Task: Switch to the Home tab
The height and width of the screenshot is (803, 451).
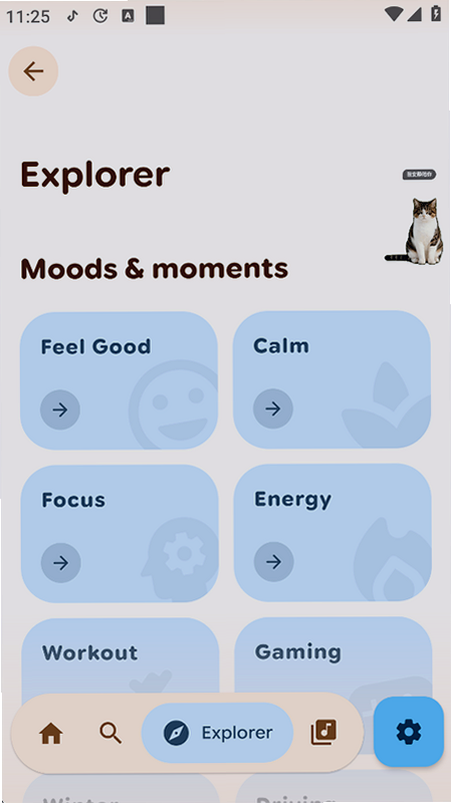Action: pyautogui.click(x=51, y=733)
